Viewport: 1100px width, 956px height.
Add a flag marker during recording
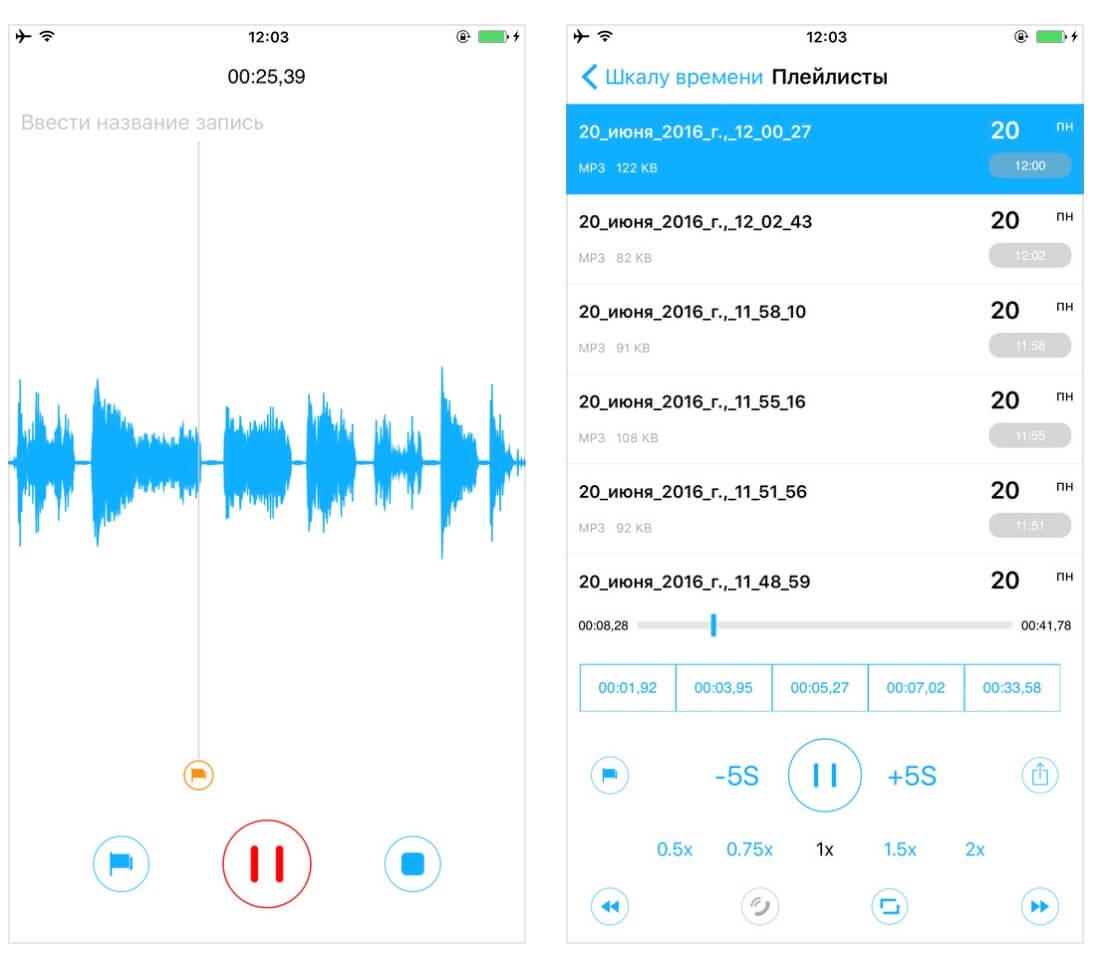121,863
